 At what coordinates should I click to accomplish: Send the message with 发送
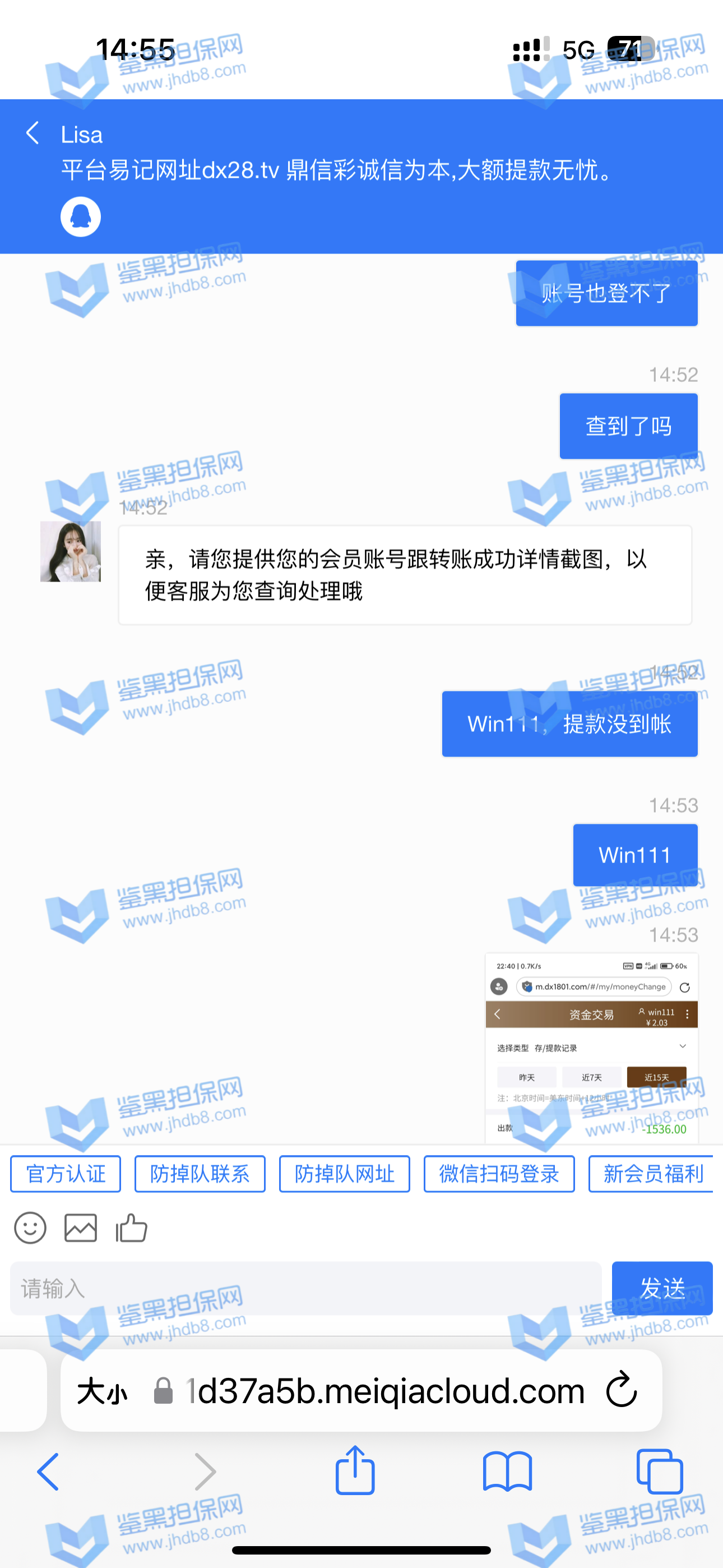click(x=662, y=1288)
